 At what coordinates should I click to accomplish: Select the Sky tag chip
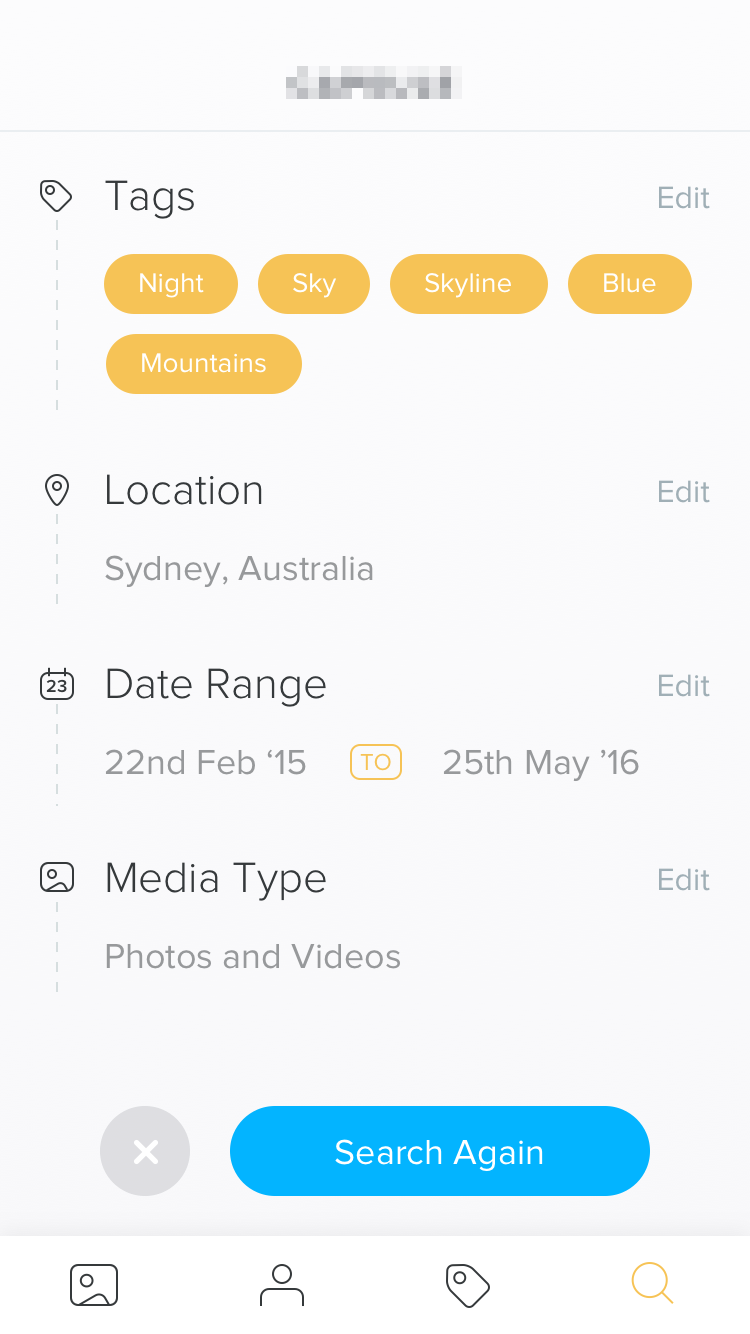pyautogui.click(x=314, y=284)
